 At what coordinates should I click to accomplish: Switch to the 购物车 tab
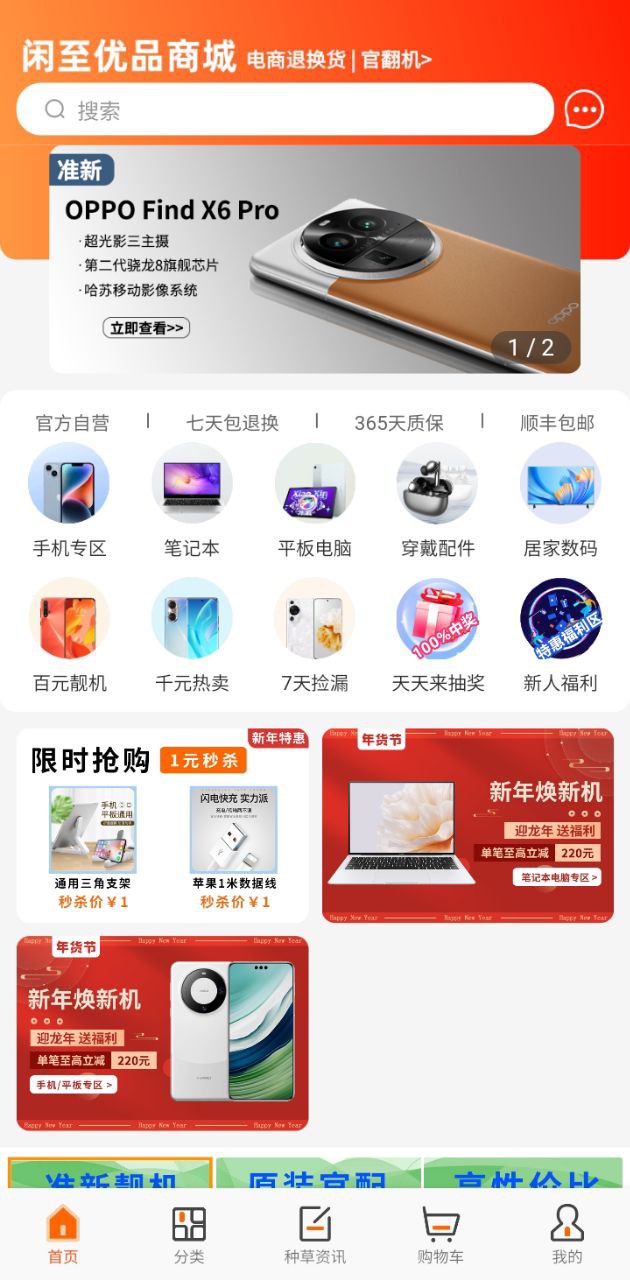point(440,1235)
